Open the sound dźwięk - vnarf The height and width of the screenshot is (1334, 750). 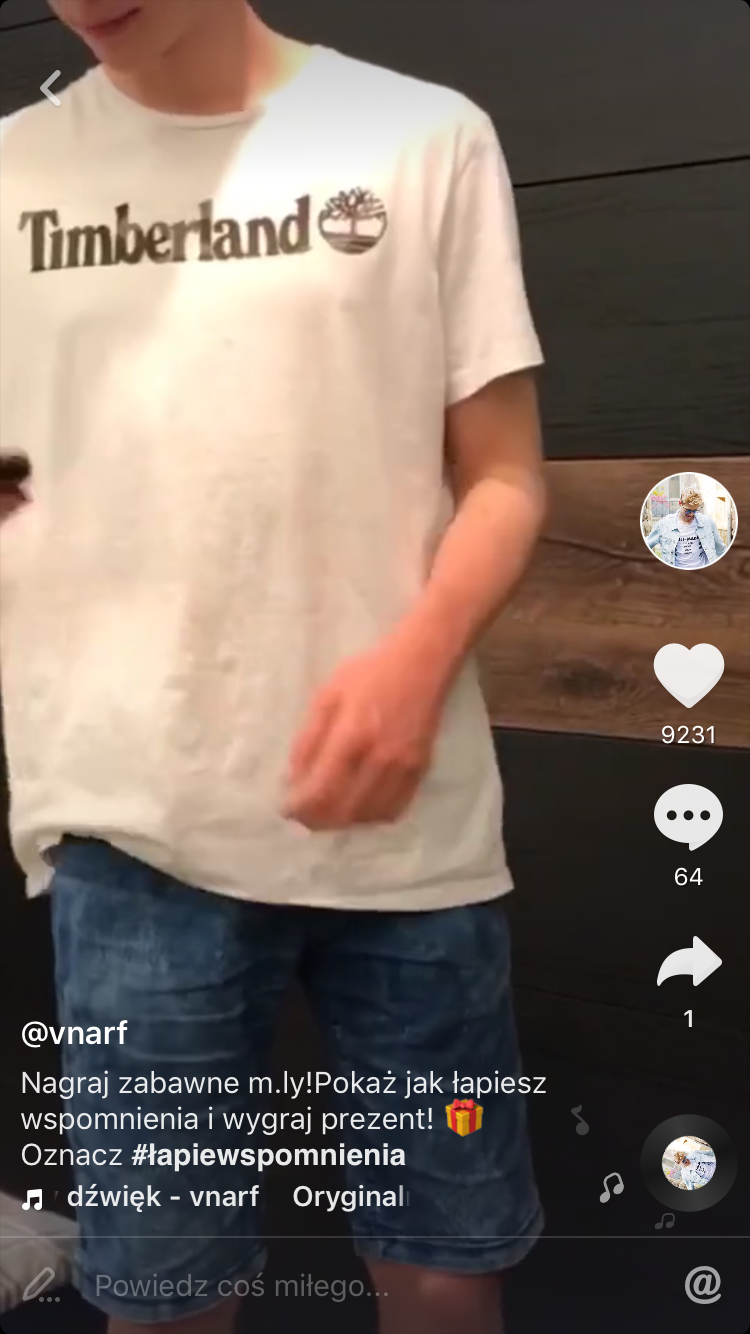pyautogui.click(x=162, y=1196)
